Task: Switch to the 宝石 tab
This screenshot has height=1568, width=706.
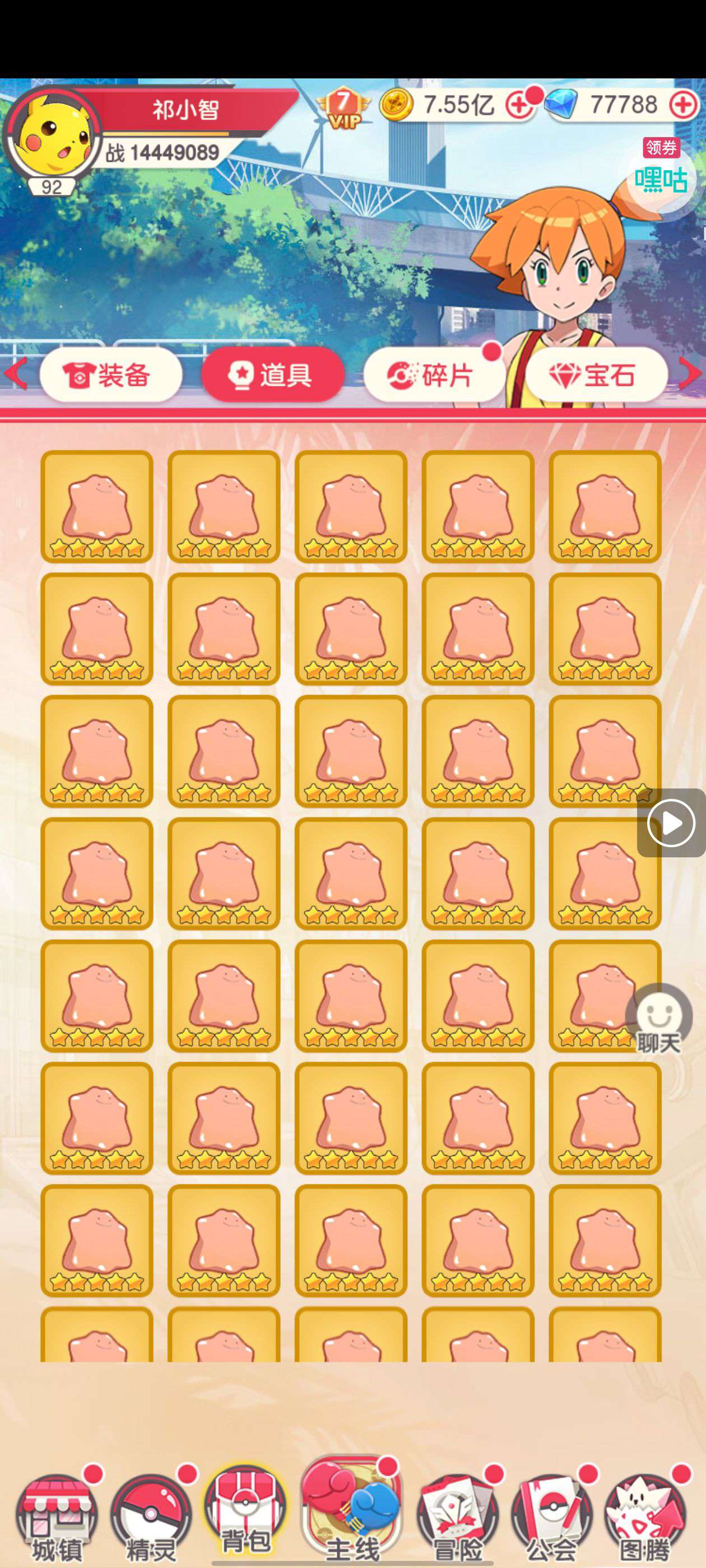Action: (x=596, y=375)
